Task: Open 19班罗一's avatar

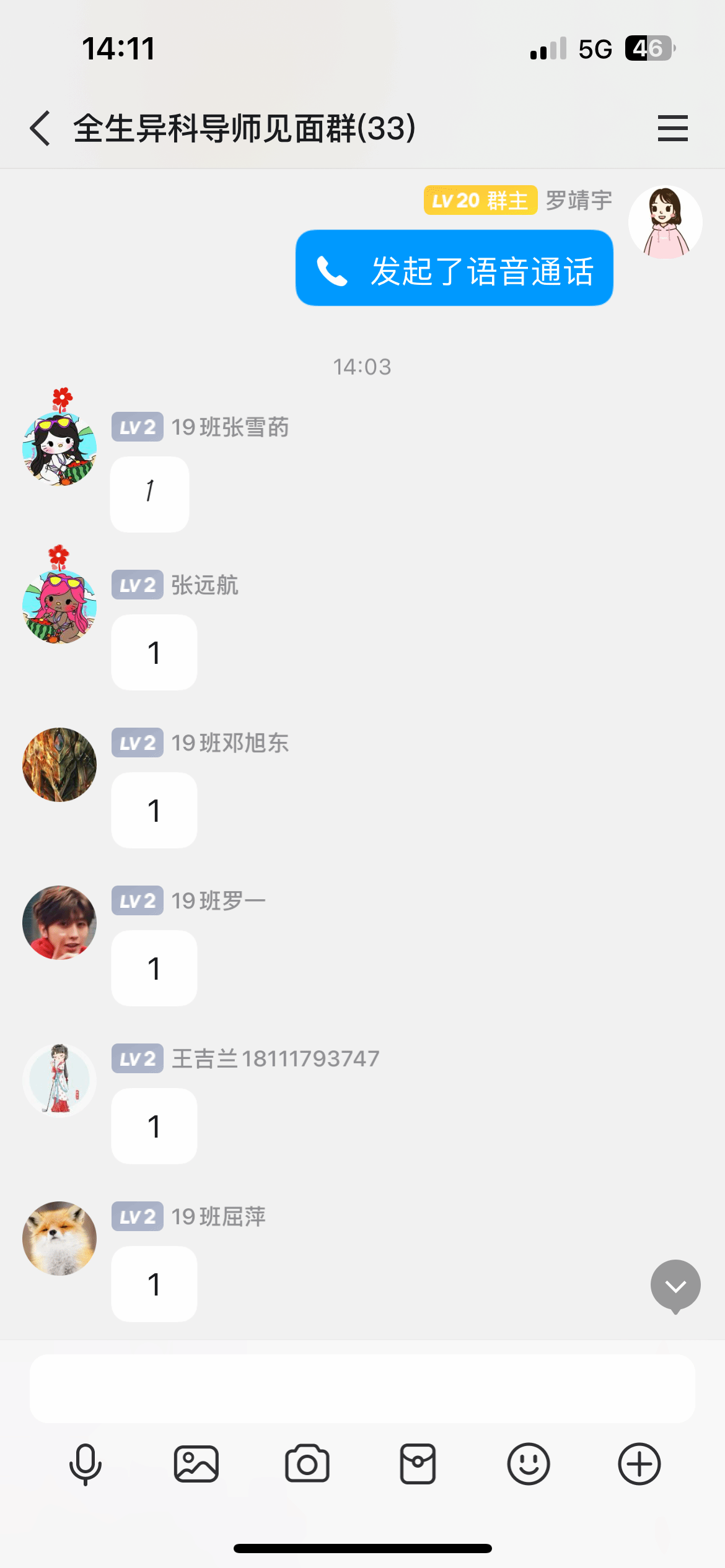Action: click(59, 922)
